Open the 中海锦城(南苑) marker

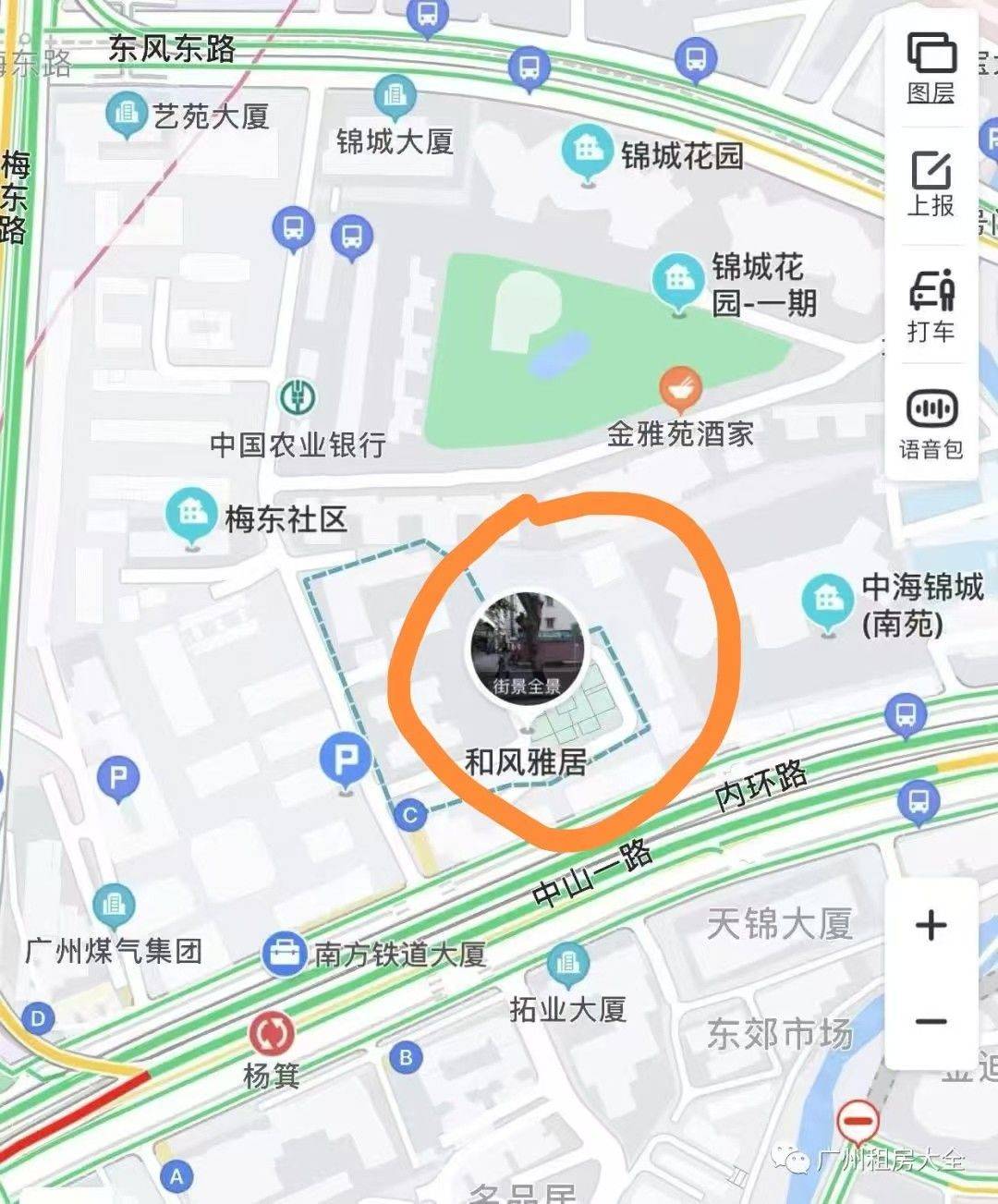[826, 601]
